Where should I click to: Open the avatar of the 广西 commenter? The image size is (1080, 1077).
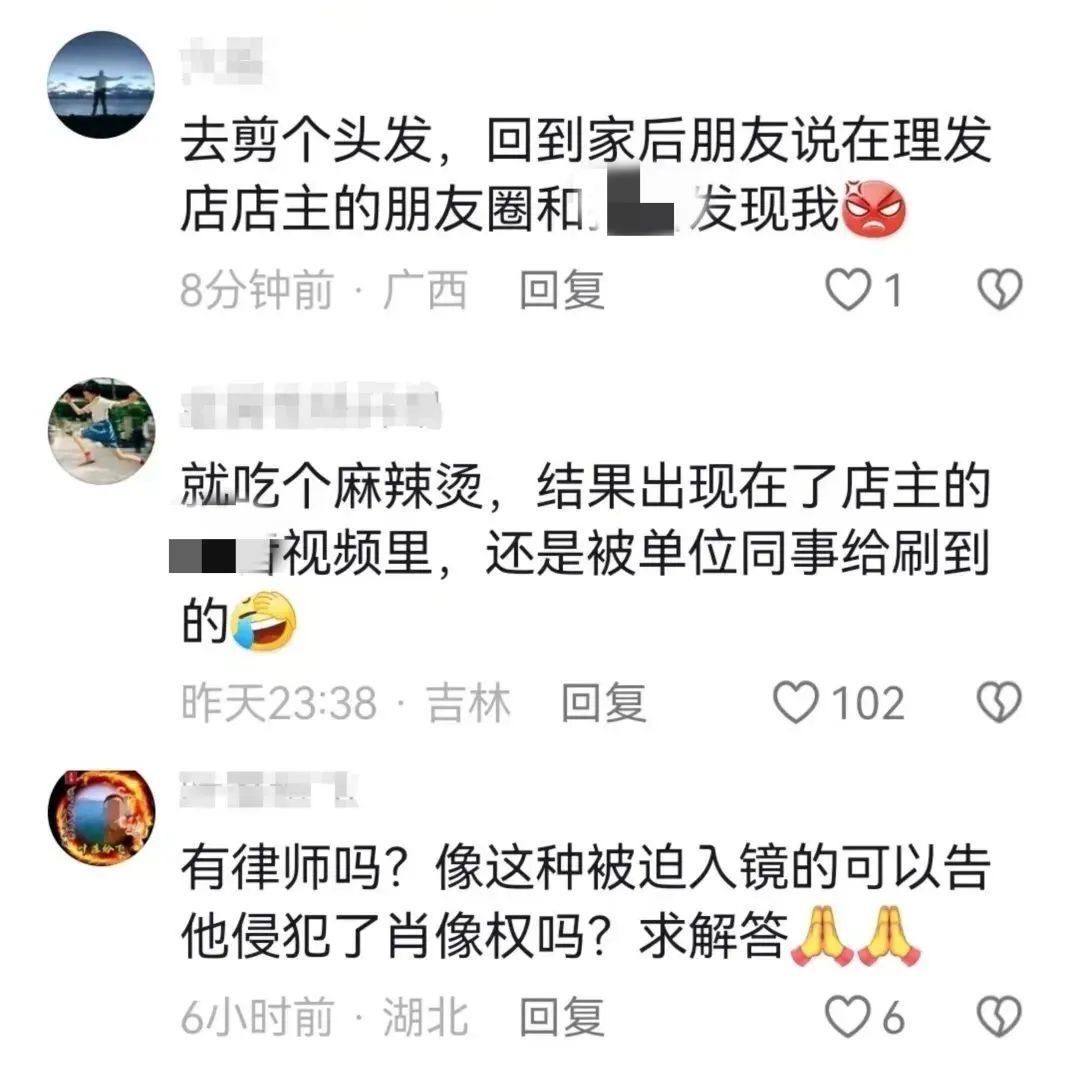point(101,84)
